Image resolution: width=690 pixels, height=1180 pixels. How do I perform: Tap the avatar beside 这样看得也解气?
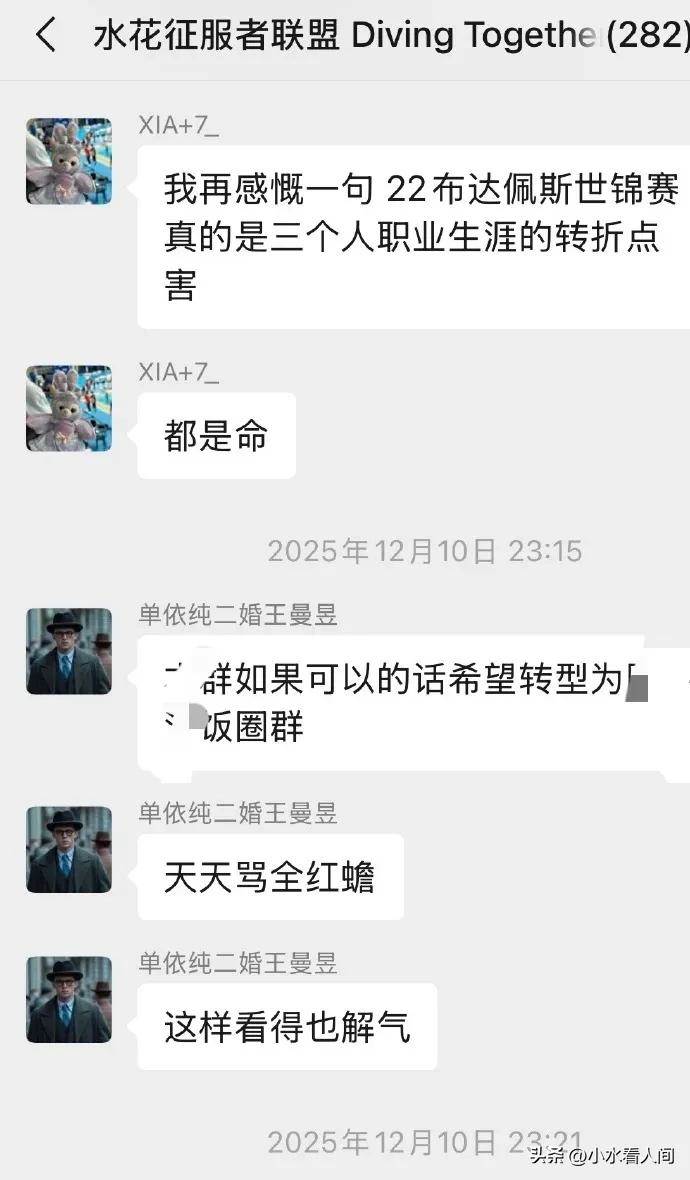[x=68, y=999]
